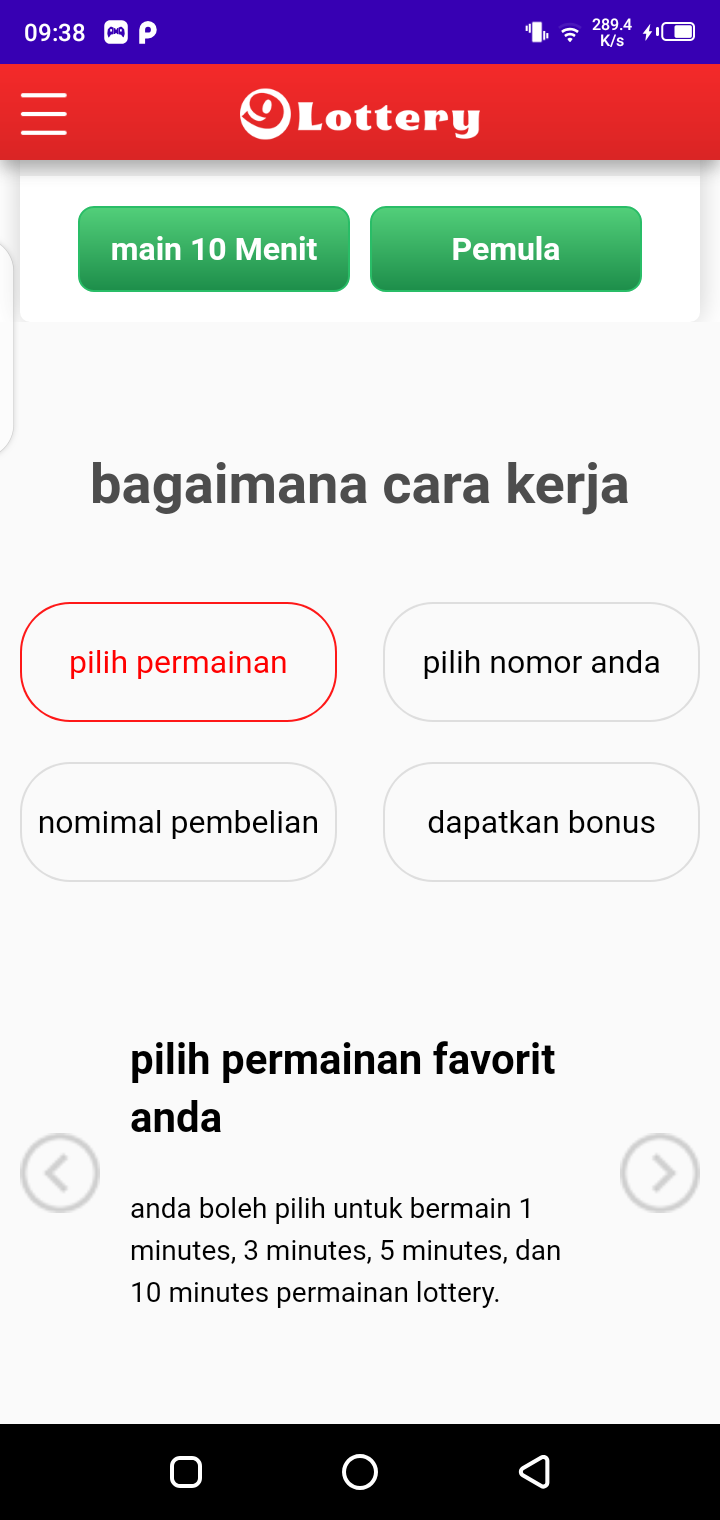This screenshot has width=720, height=1520.
Task: View the nomimal pembelian step
Action: [178, 822]
